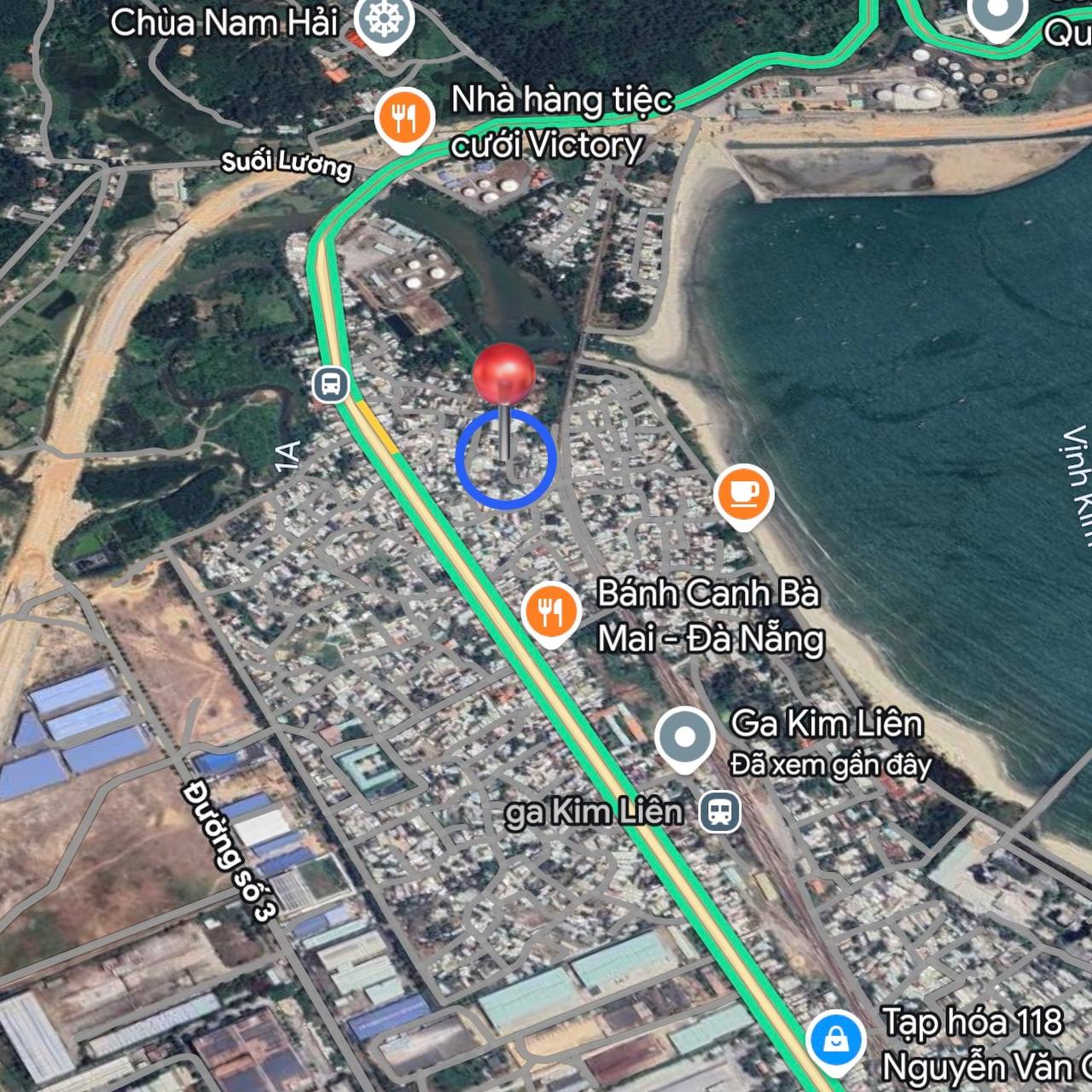Tap the red dropped pin
This screenshot has width=1092, height=1092.
(504, 374)
